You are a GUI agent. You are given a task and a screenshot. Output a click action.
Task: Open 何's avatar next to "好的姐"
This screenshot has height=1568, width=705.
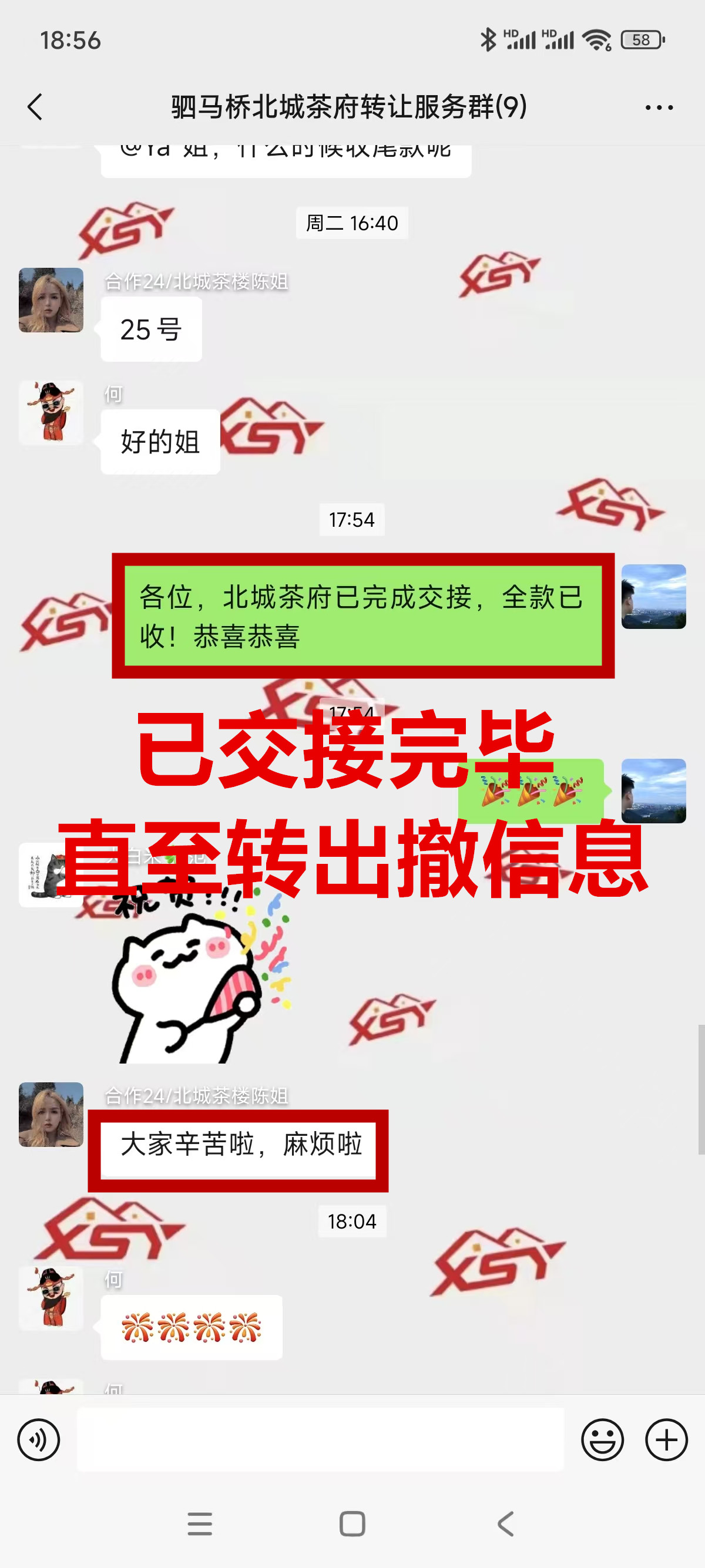tap(51, 413)
